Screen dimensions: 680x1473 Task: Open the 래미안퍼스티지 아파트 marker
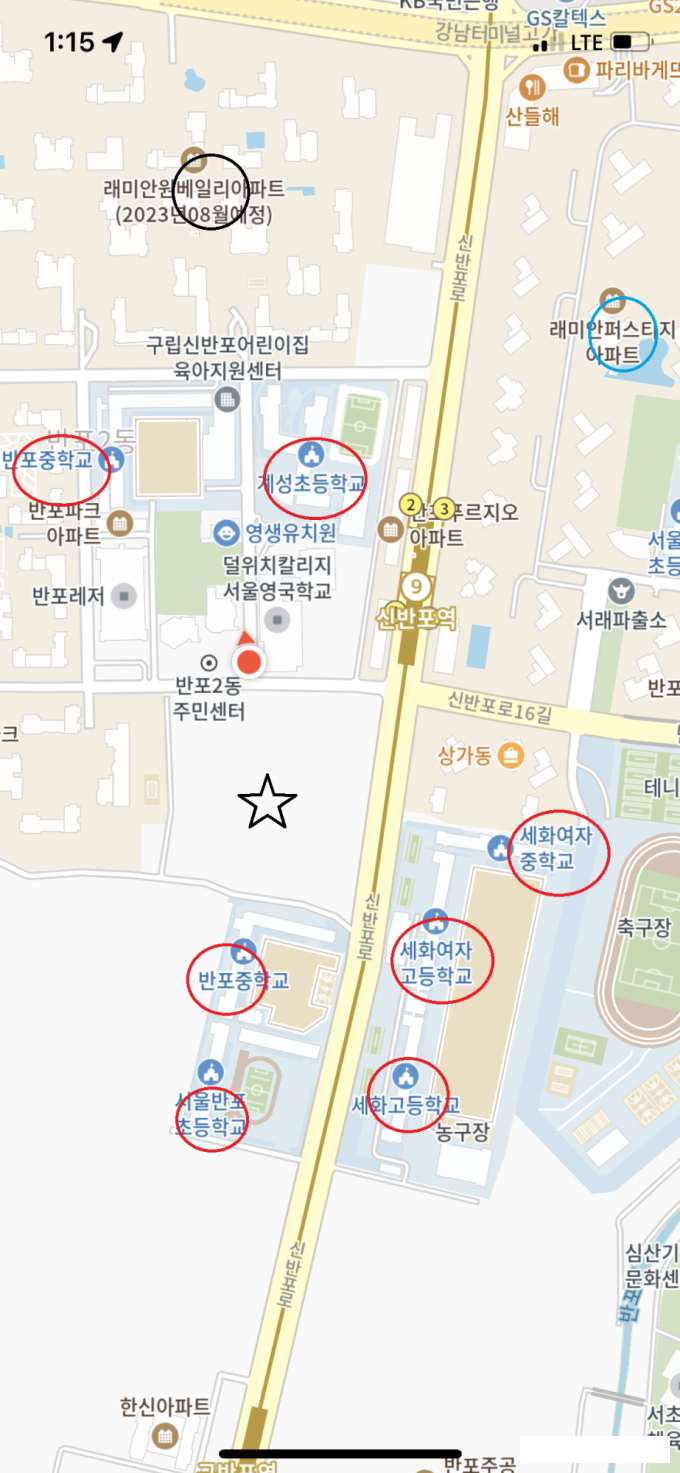click(609, 298)
